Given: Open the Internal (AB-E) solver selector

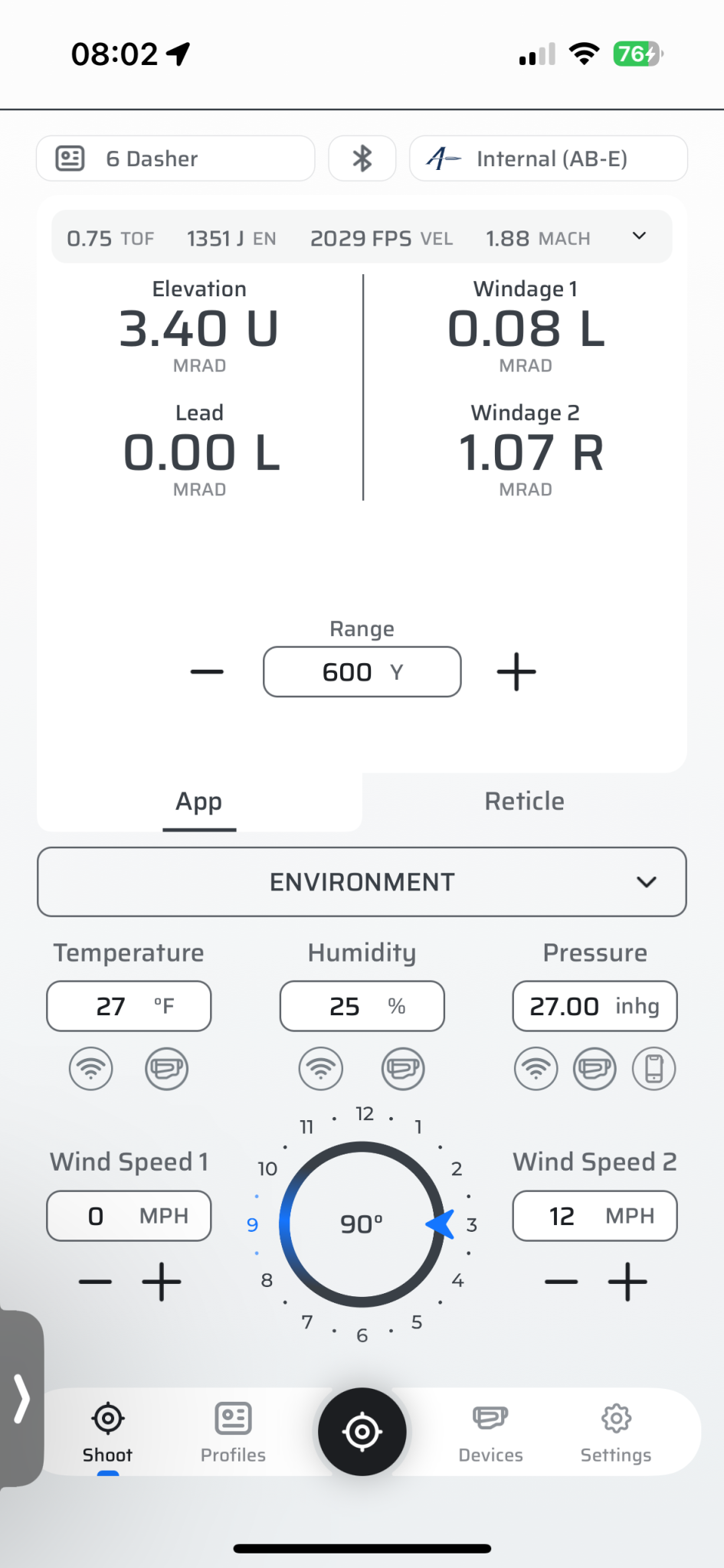Looking at the screenshot, I should coord(549,158).
